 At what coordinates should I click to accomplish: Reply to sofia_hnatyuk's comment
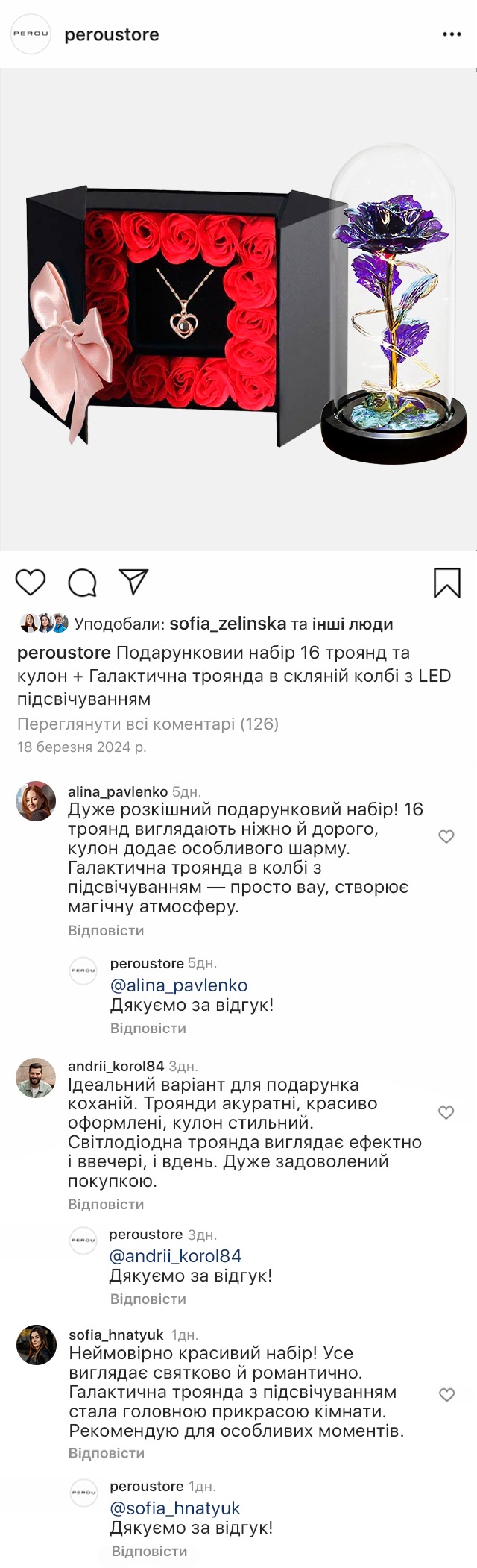[x=106, y=1452]
